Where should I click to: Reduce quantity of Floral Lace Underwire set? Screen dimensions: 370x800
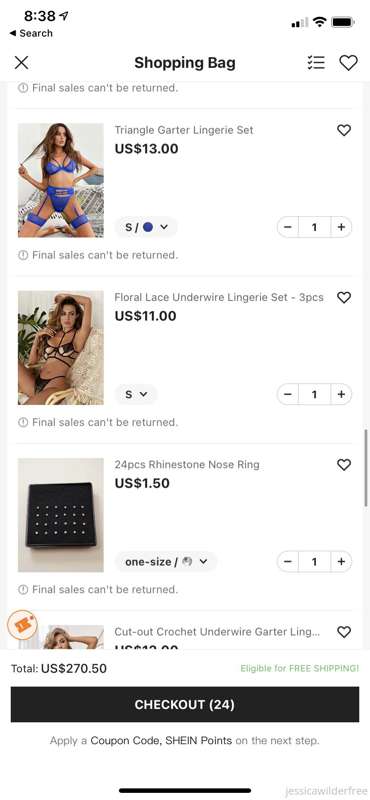[x=288, y=394]
